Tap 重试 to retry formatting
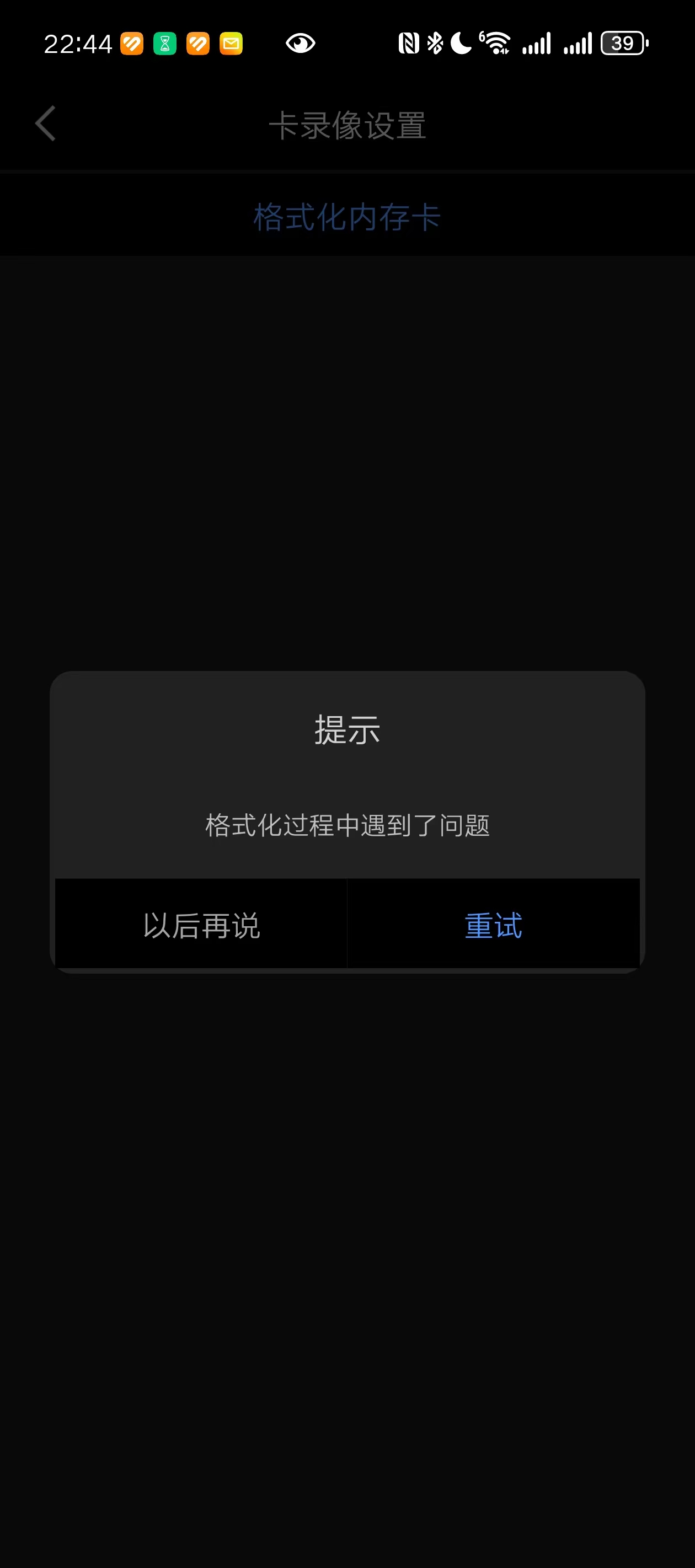The width and height of the screenshot is (695, 1568). tap(493, 925)
